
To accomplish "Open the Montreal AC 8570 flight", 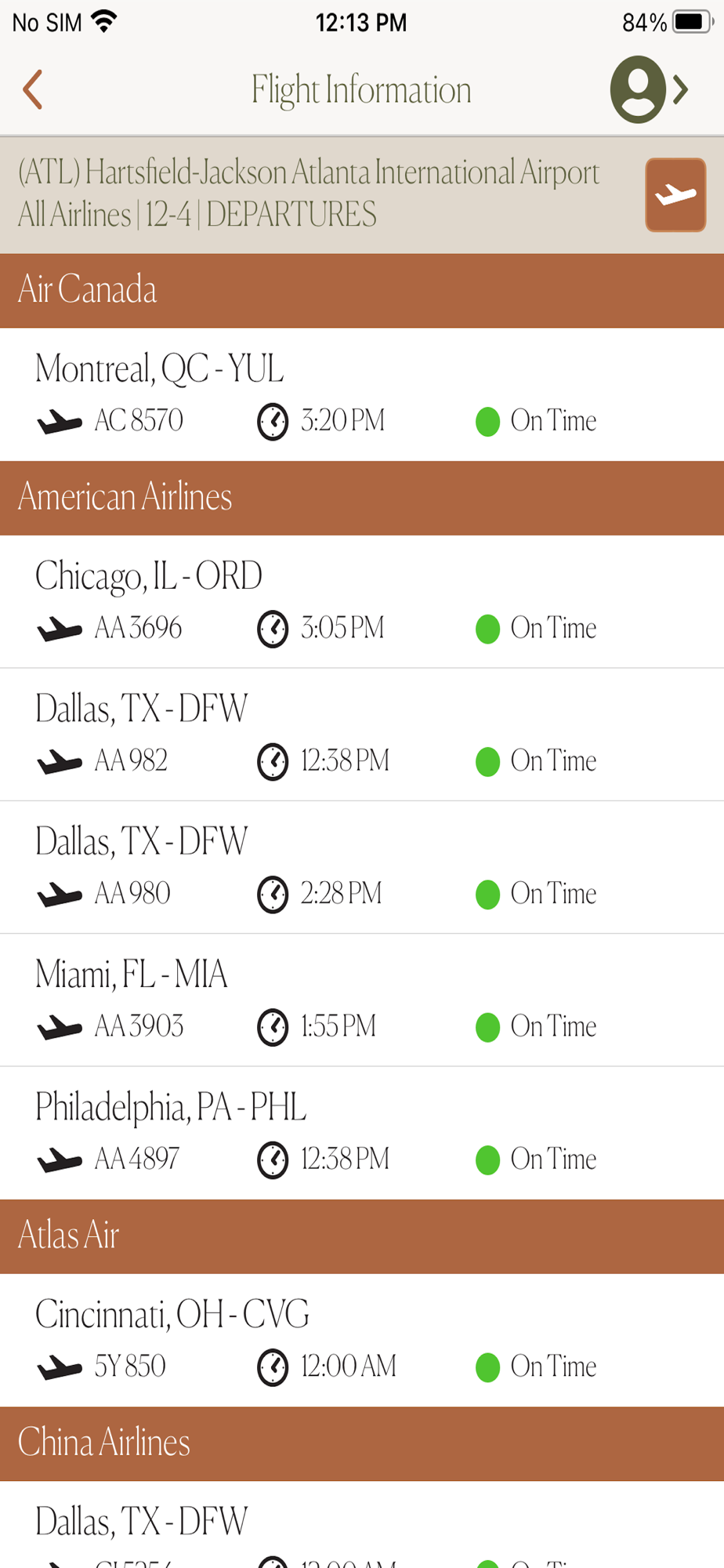I will click(362, 394).
